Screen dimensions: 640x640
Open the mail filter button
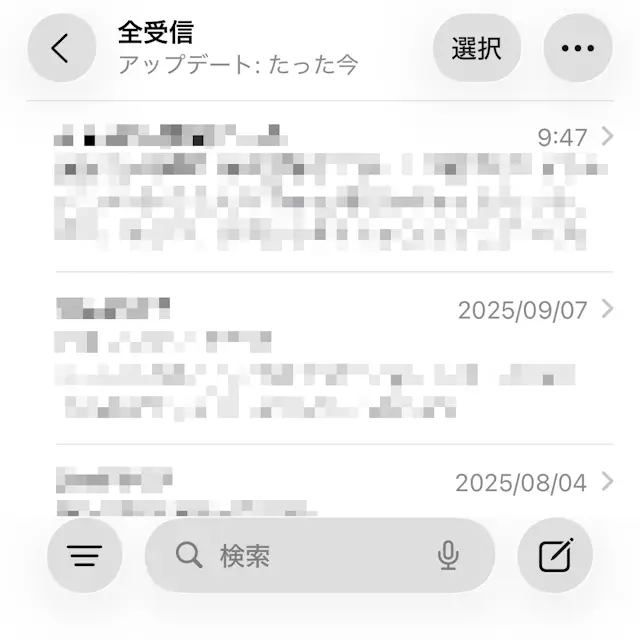pyautogui.click(x=85, y=556)
